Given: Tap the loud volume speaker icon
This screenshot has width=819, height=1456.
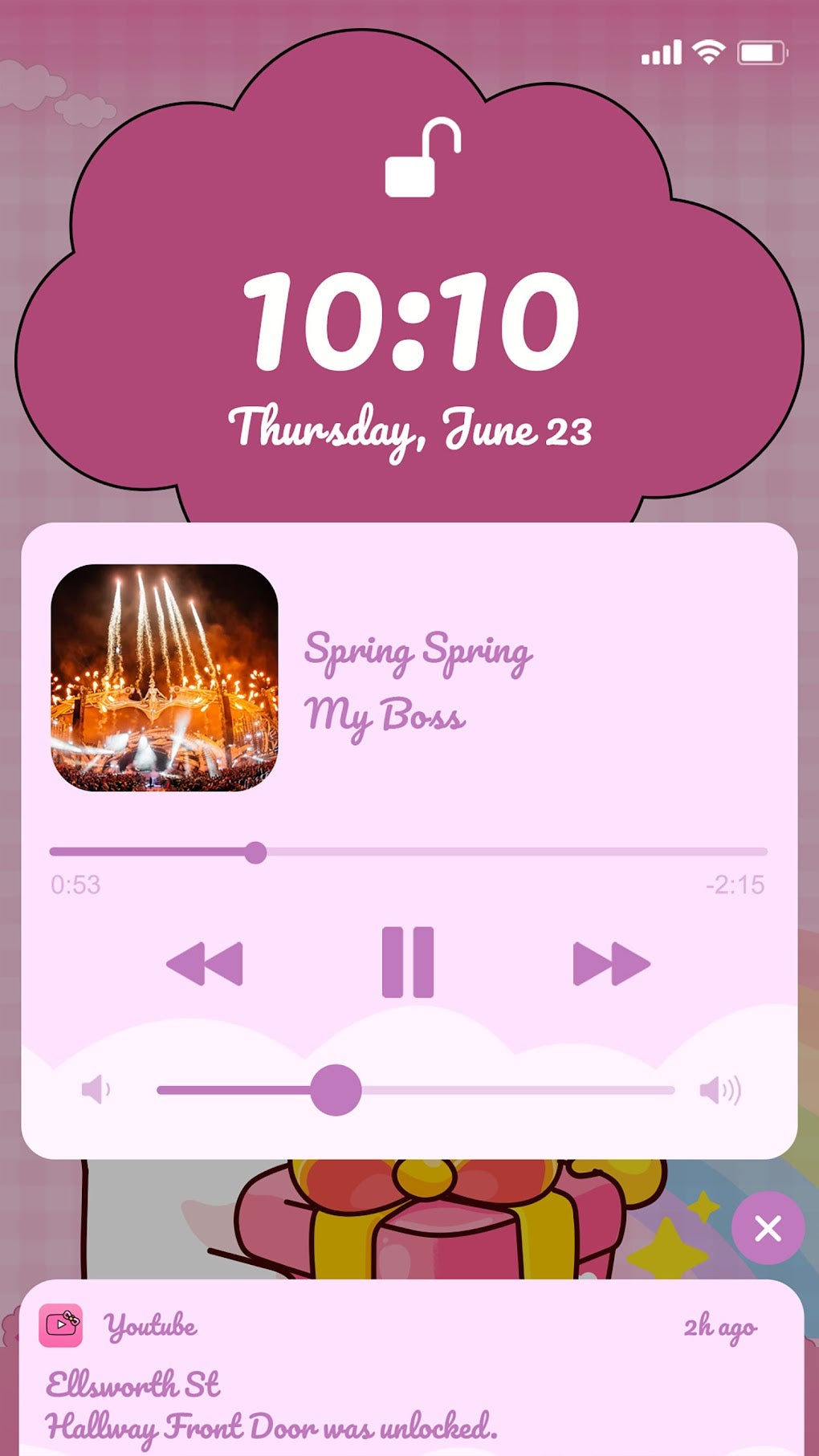Looking at the screenshot, I should (719, 1090).
